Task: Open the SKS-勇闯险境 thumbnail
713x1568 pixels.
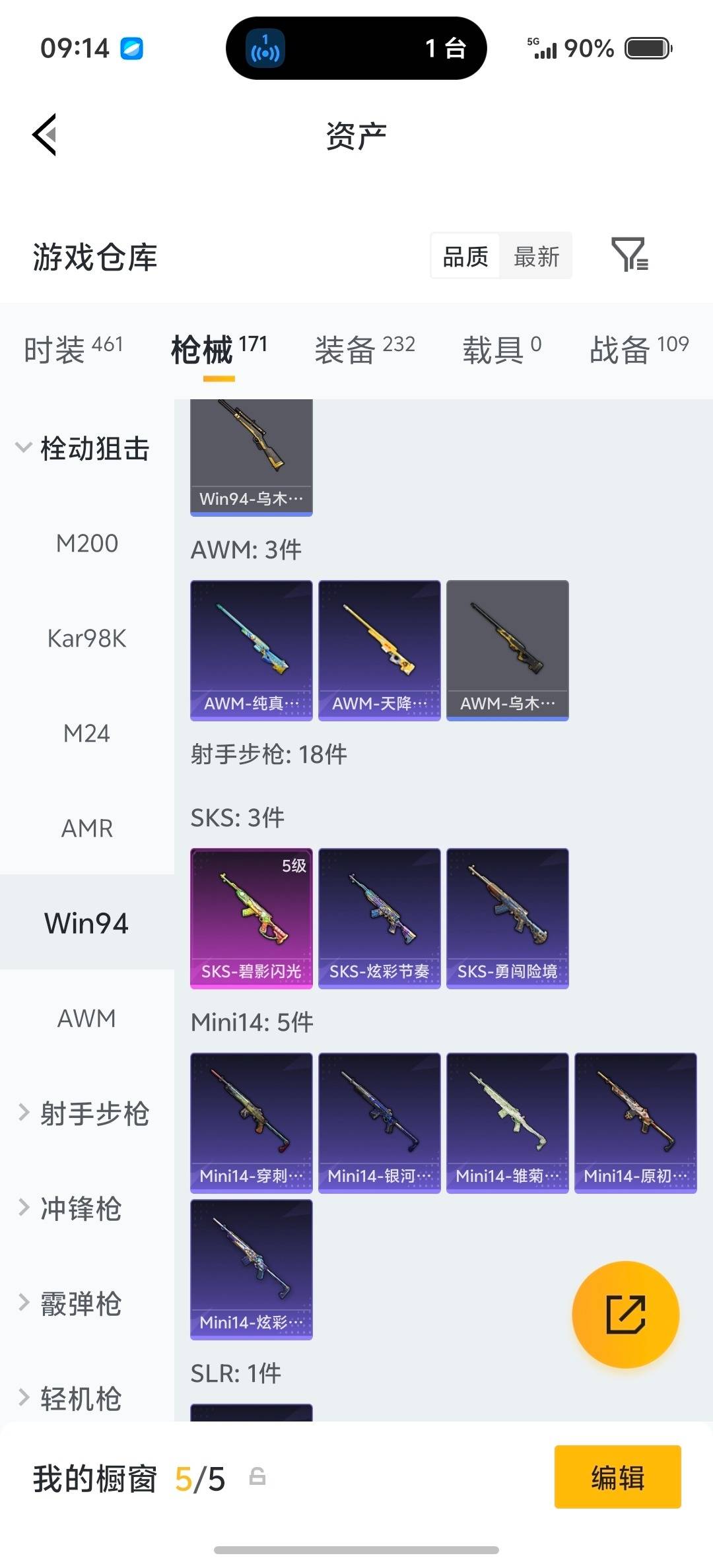Action: click(x=507, y=917)
